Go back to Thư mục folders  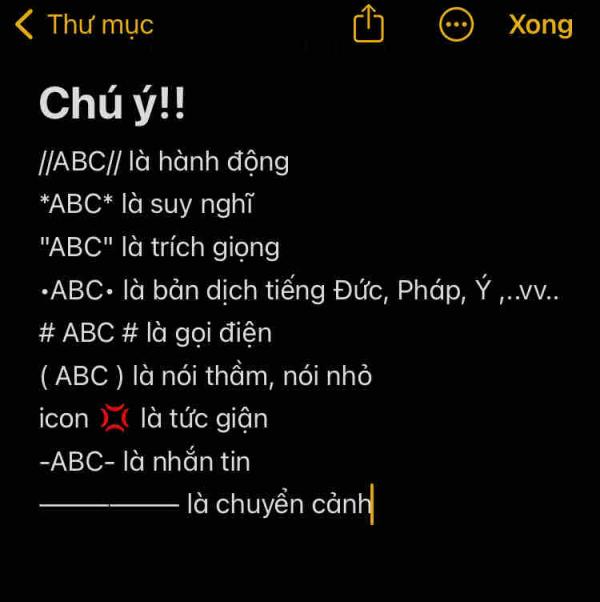click(85, 25)
